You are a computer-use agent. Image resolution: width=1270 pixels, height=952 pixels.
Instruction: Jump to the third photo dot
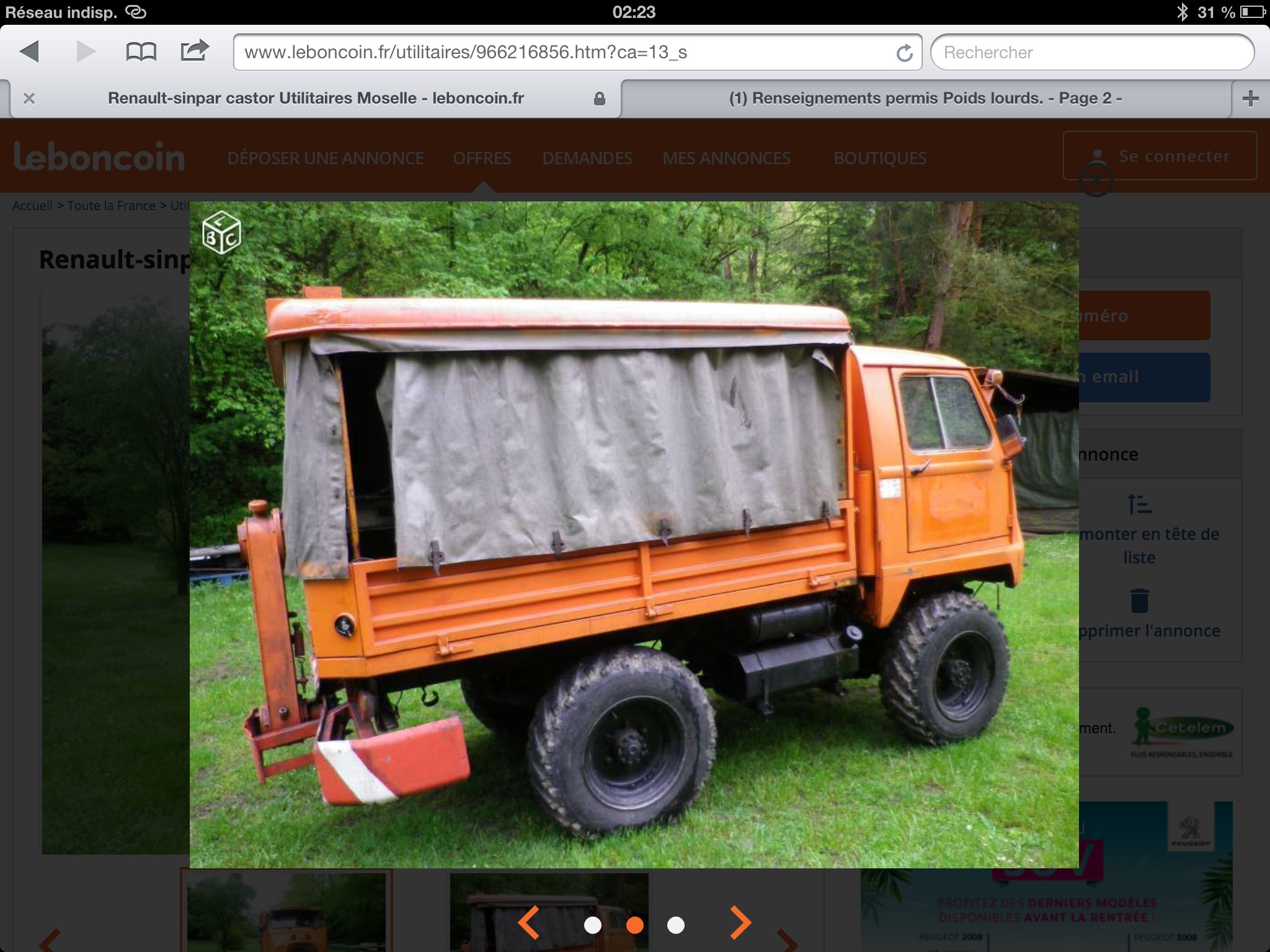[675, 925]
